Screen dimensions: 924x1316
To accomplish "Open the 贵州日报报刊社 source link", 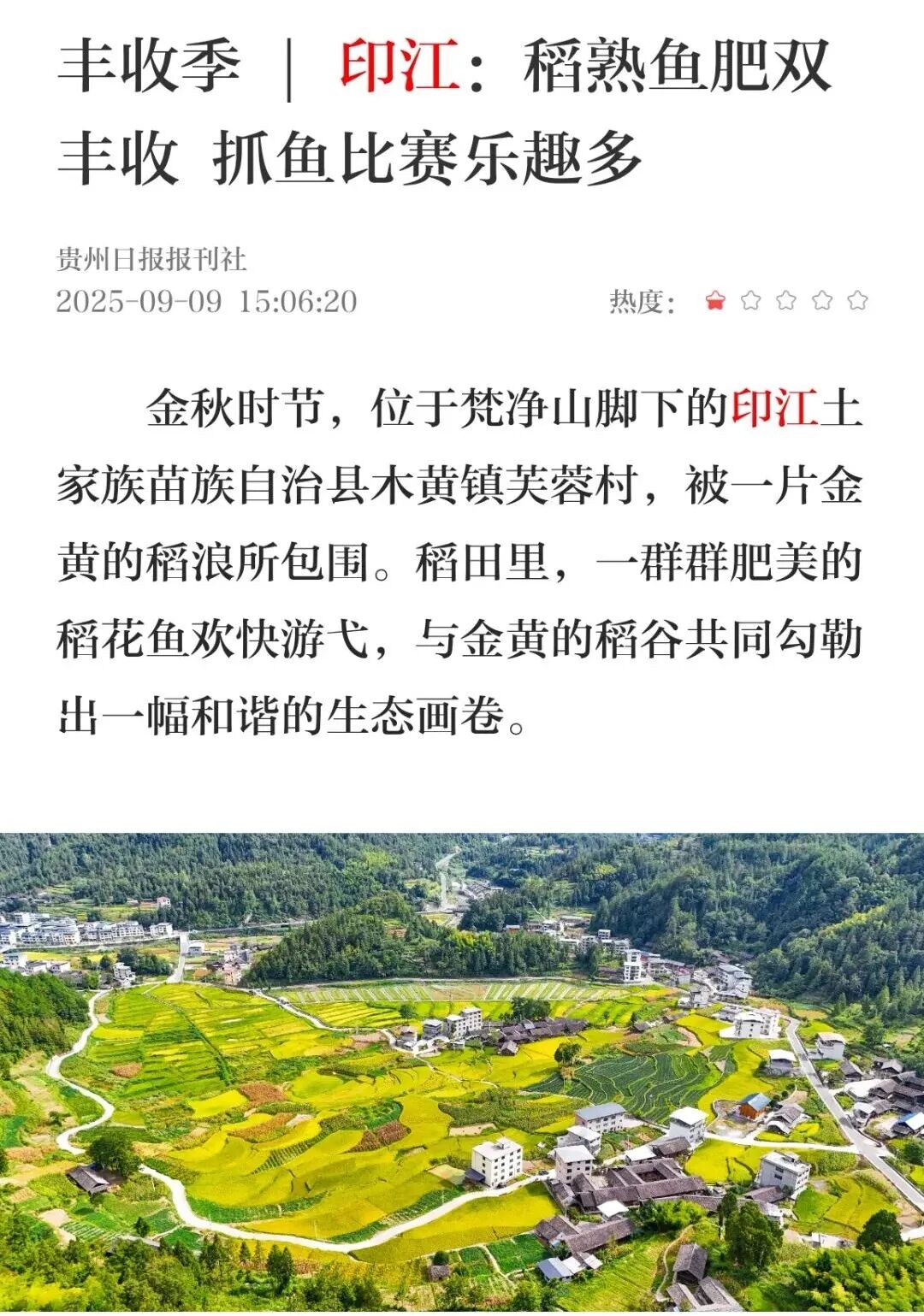I will pos(151,259).
